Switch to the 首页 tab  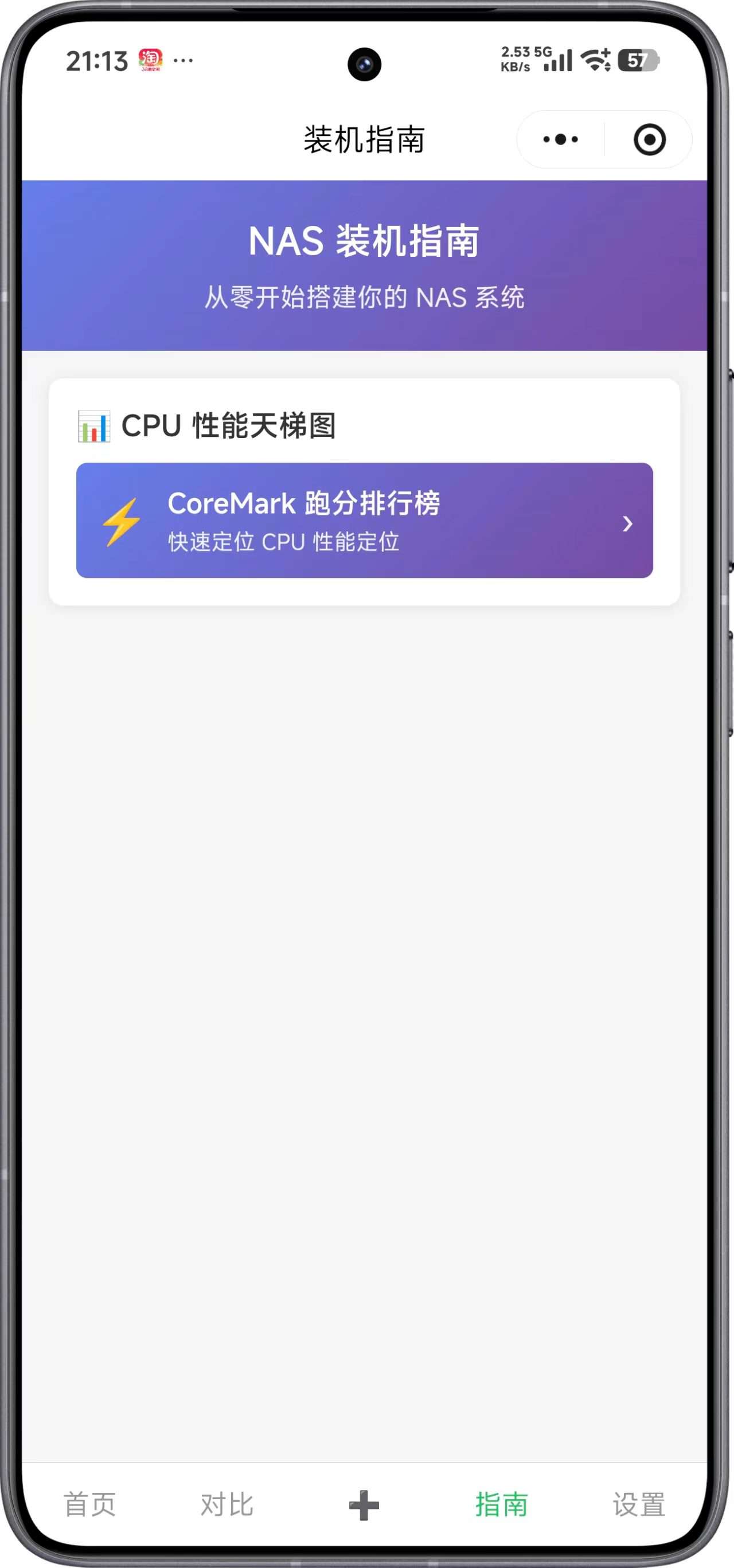[90, 1504]
